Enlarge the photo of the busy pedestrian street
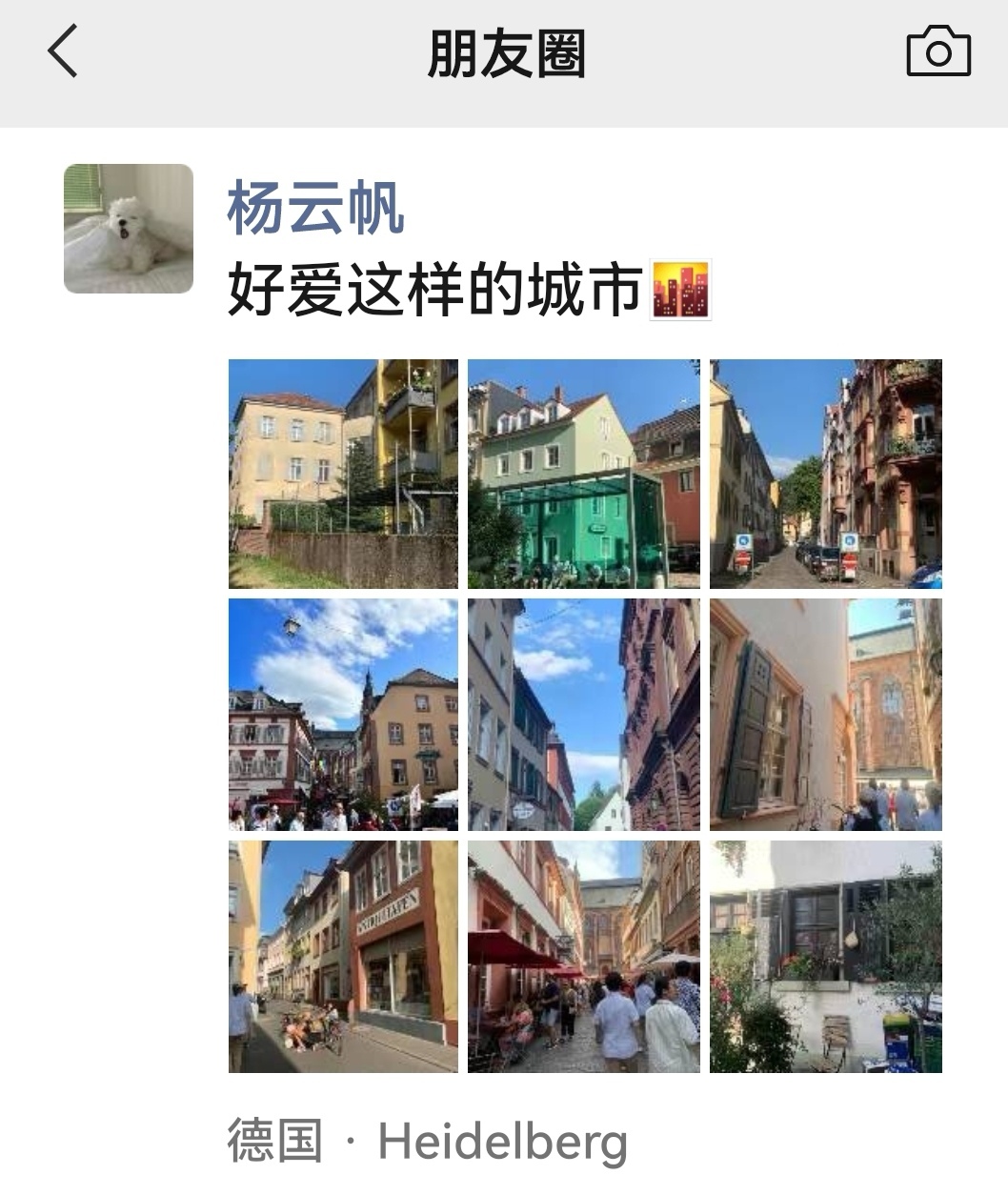Viewport: 1008px width, 1195px height. [583, 956]
